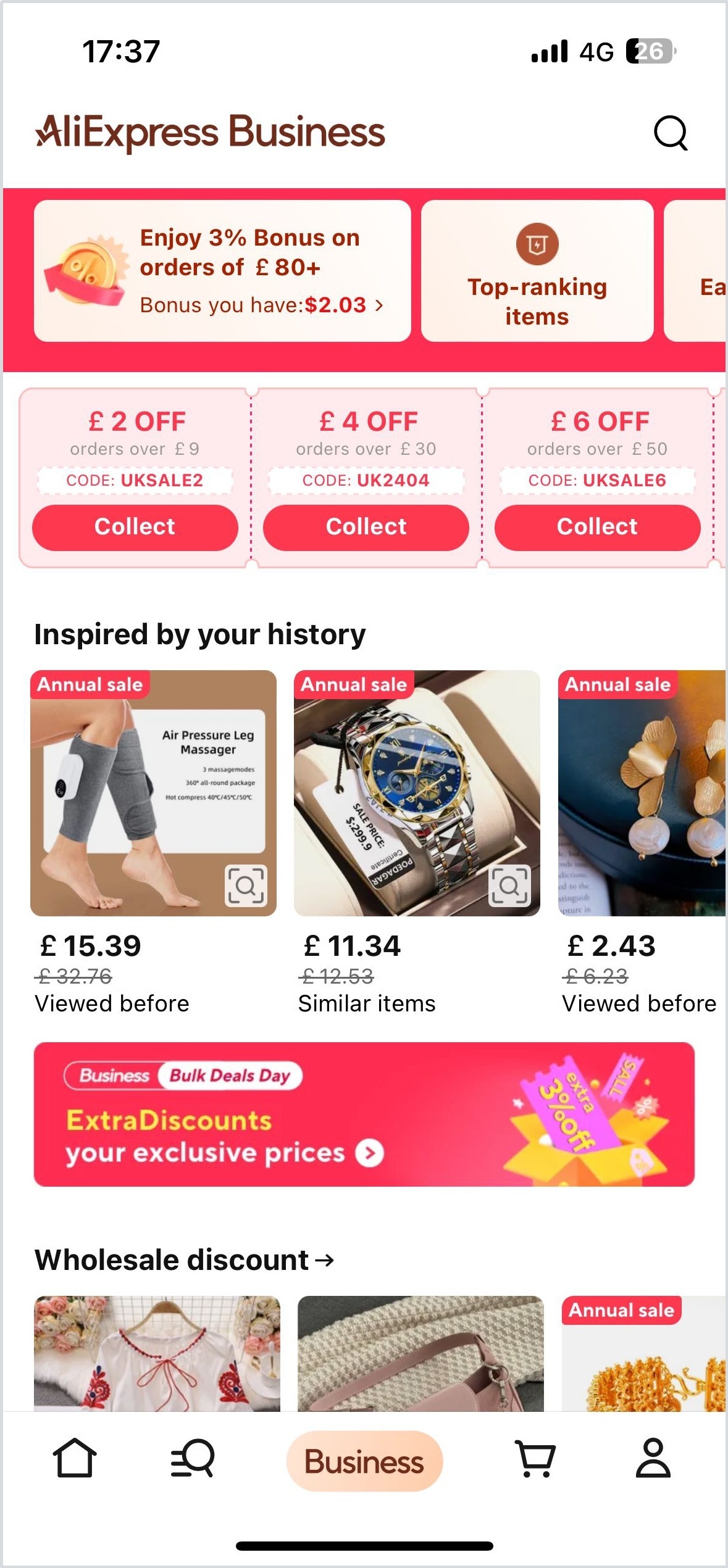Select the Business tab
Viewport: 728px width, 1568px height.
coord(364,1461)
